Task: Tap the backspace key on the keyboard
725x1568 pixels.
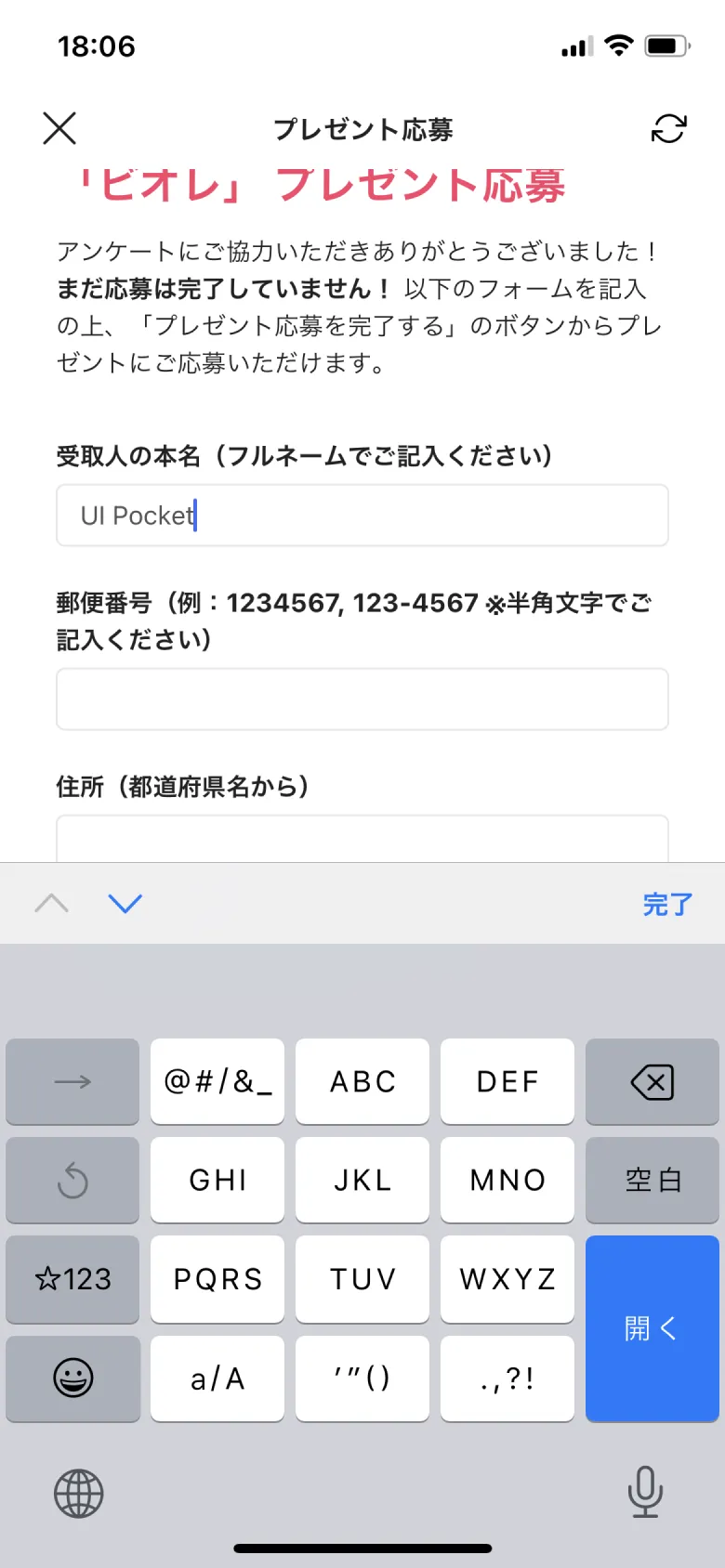Action: point(652,1081)
